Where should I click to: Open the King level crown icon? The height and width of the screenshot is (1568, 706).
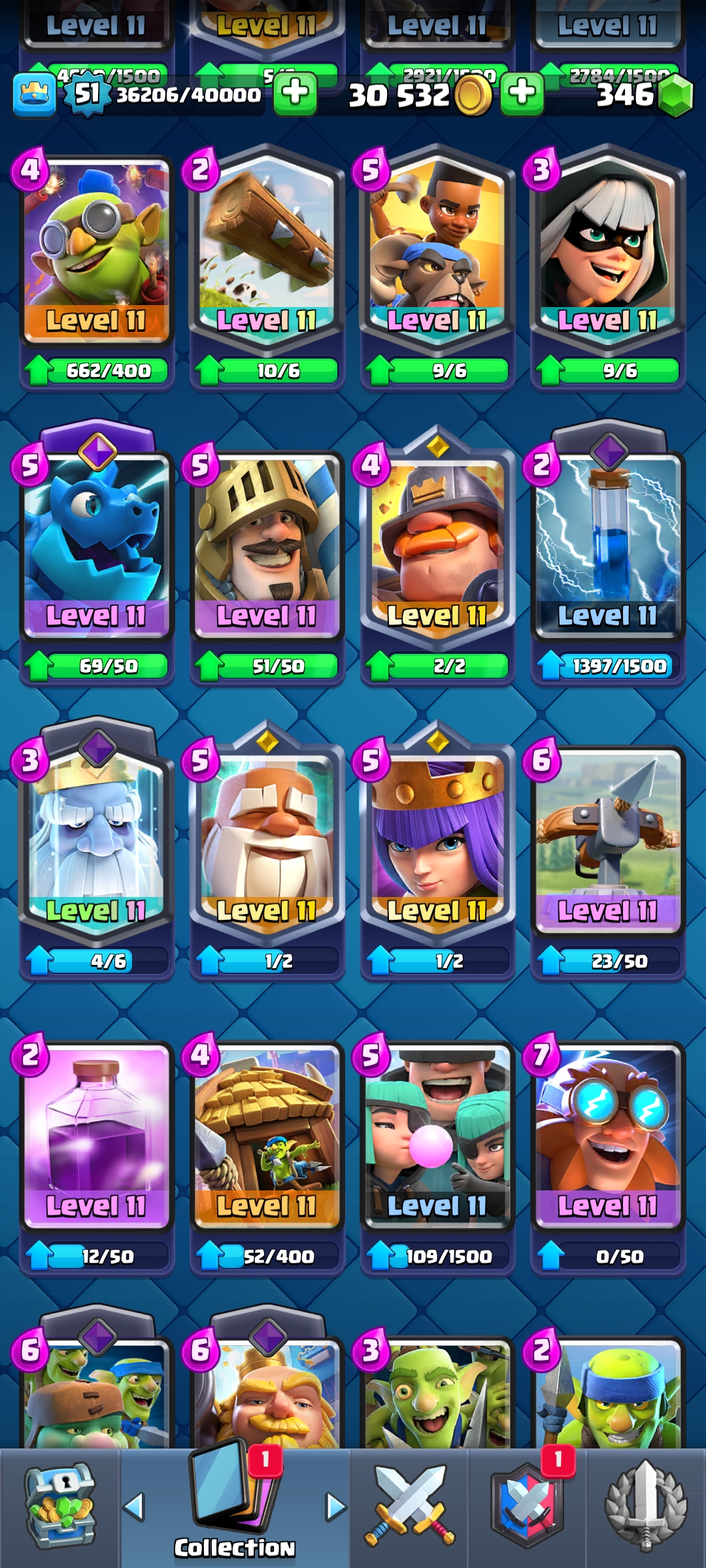click(x=34, y=95)
